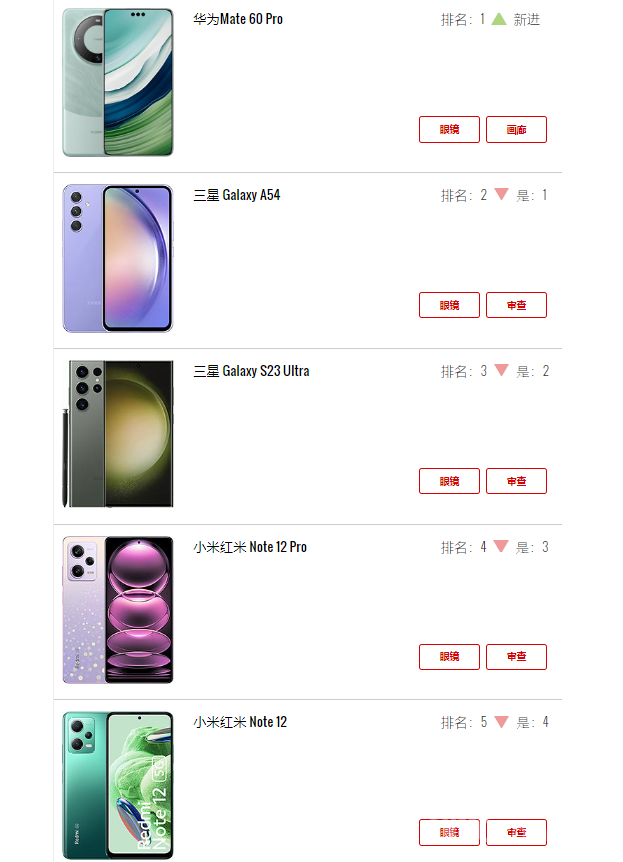Open 审查 for 三星 Galaxy A54
This screenshot has height=862, width=623.
[516, 305]
